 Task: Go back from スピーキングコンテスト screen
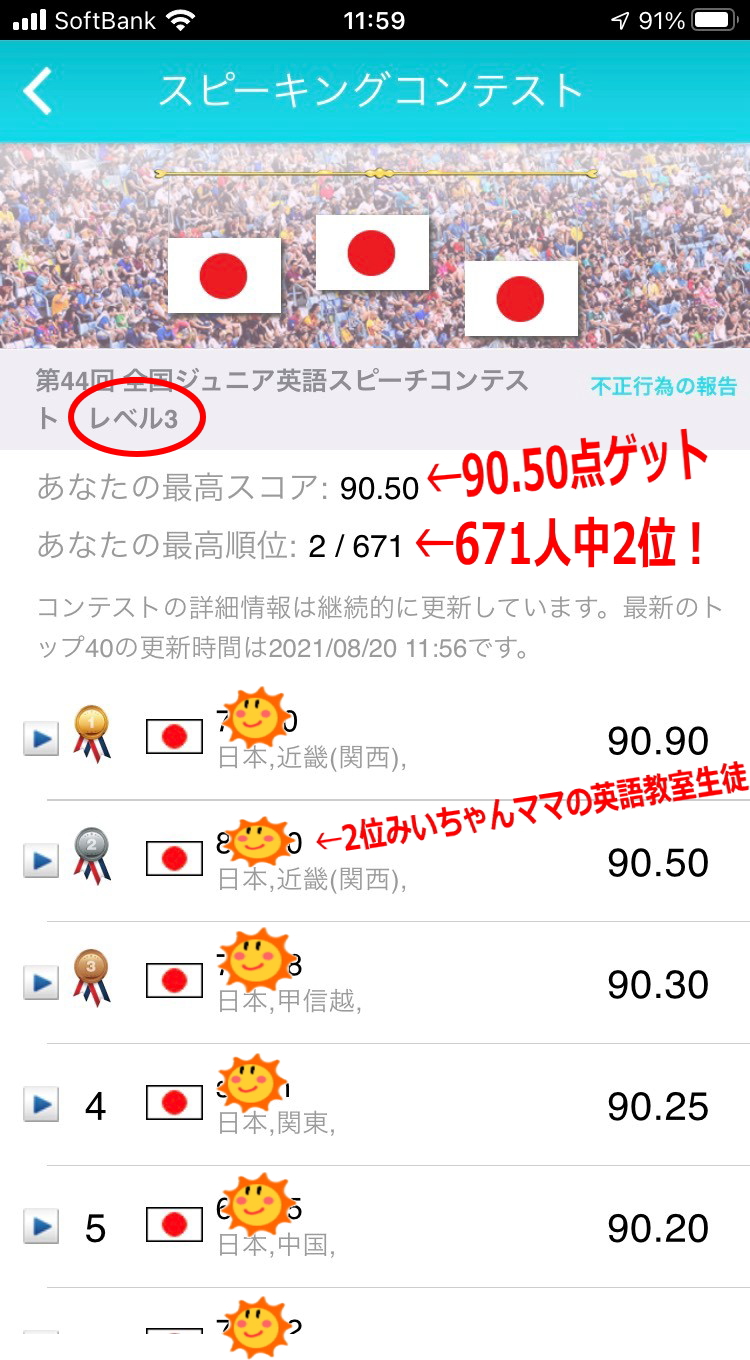[38, 92]
